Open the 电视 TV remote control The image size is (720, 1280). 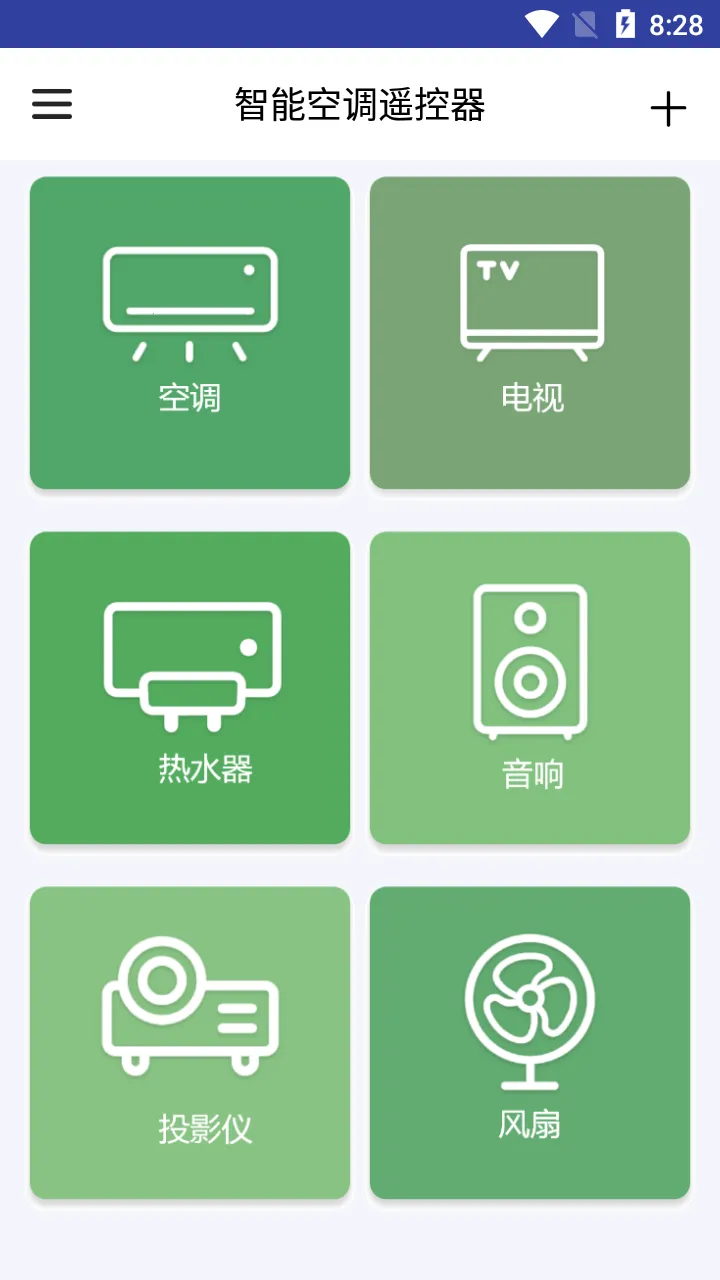point(529,333)
